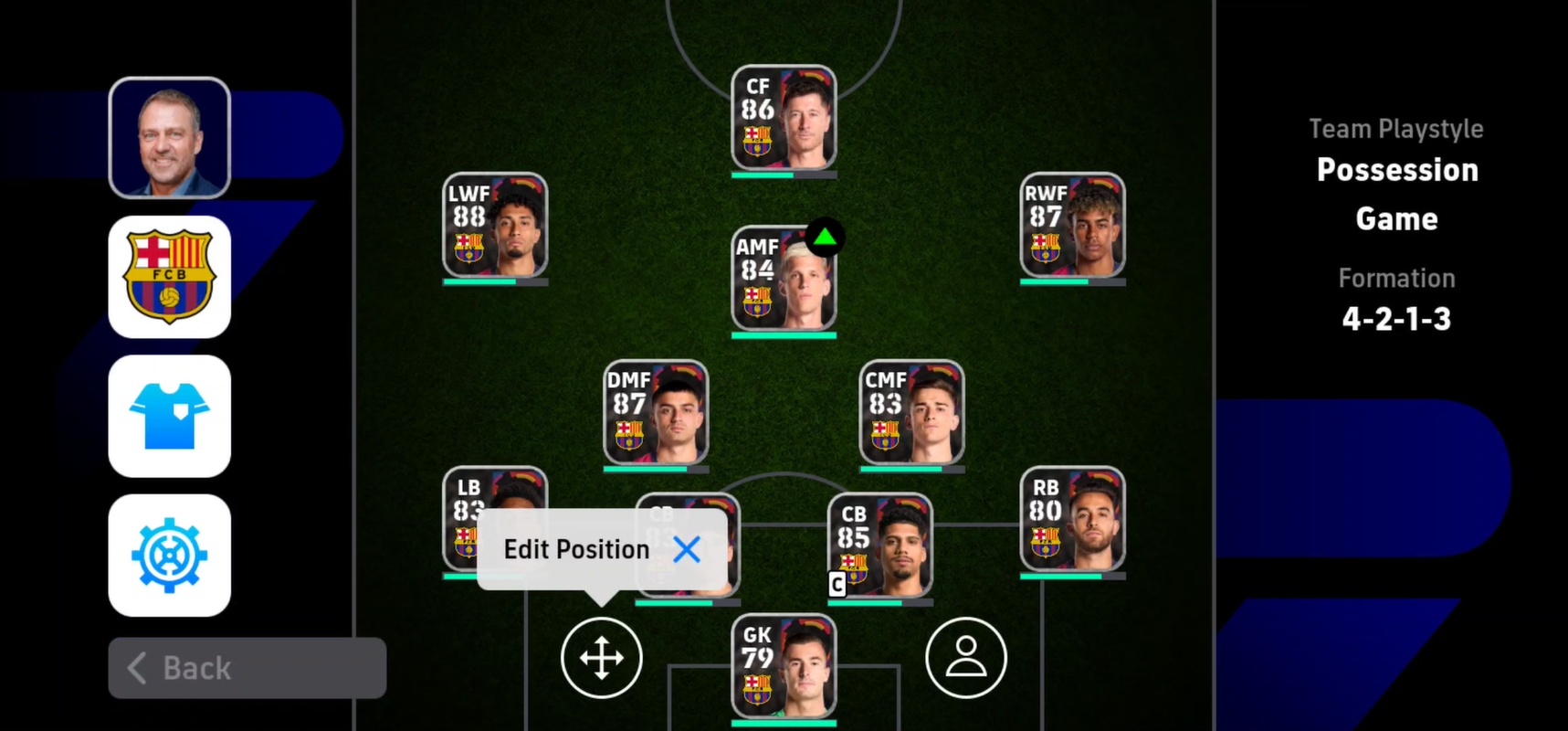
Task: Tap the player profile icon
Action: tap(966, 658)
